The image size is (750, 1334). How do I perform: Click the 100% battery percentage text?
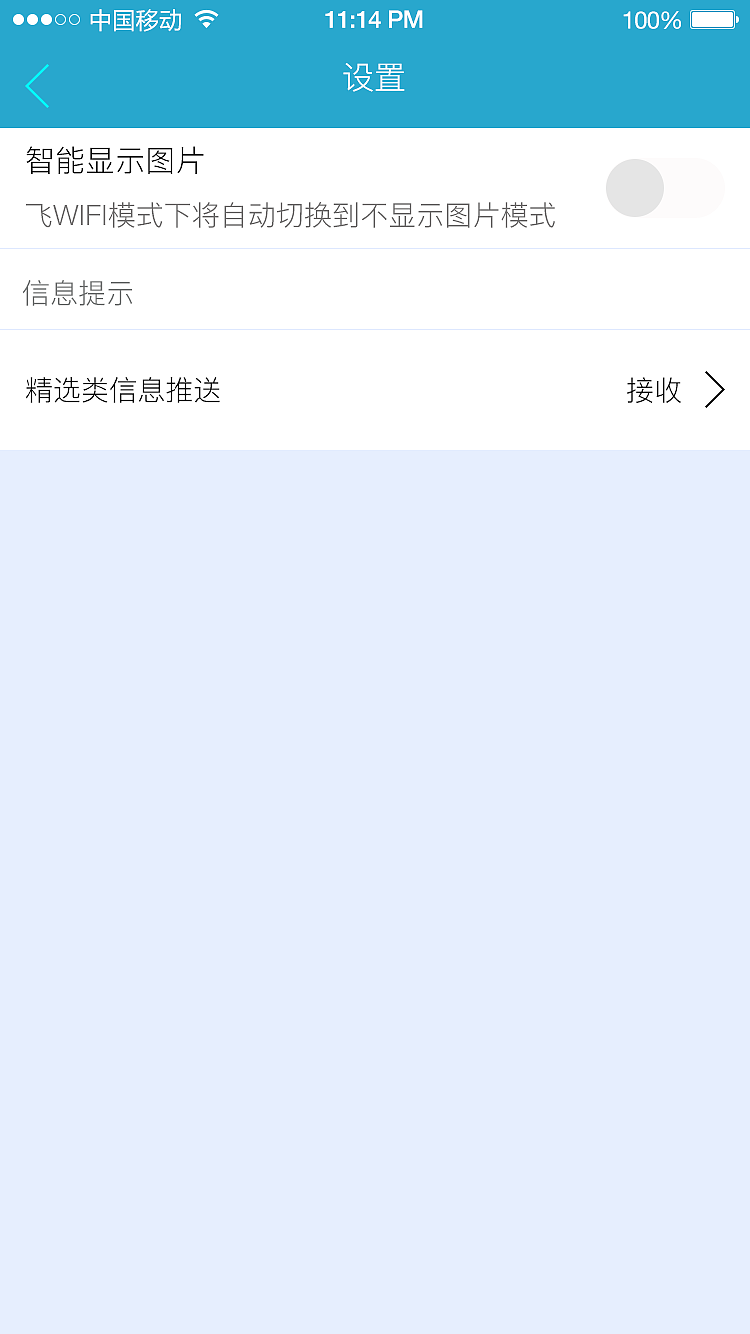pyautogui.click(x=650, y=19)
